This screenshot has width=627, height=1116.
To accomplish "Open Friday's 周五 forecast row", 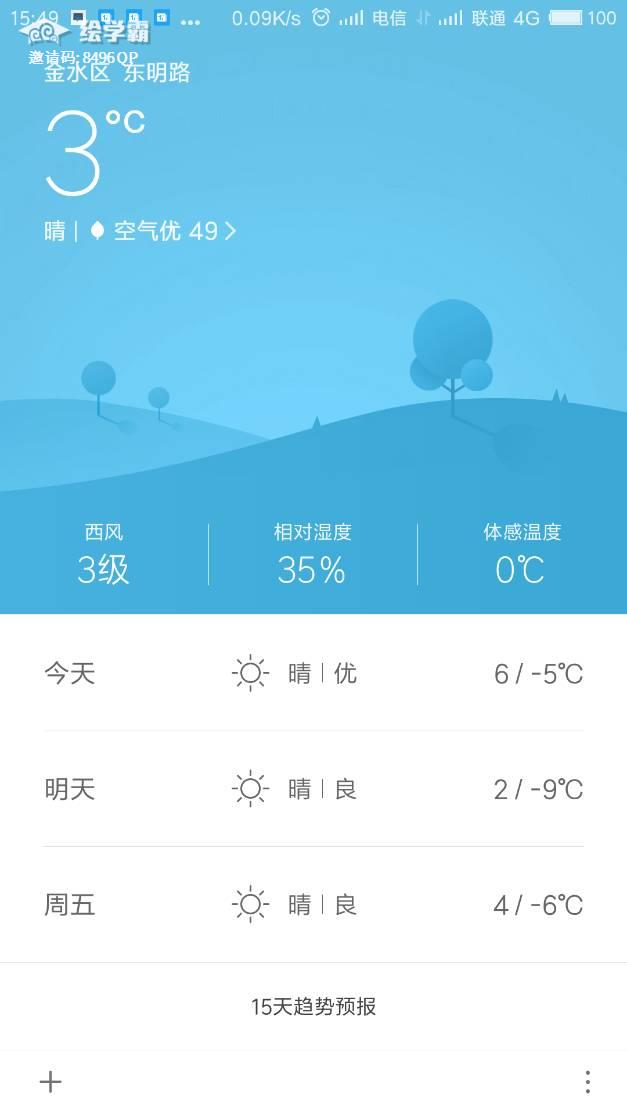I will click(x=313, y=905).
